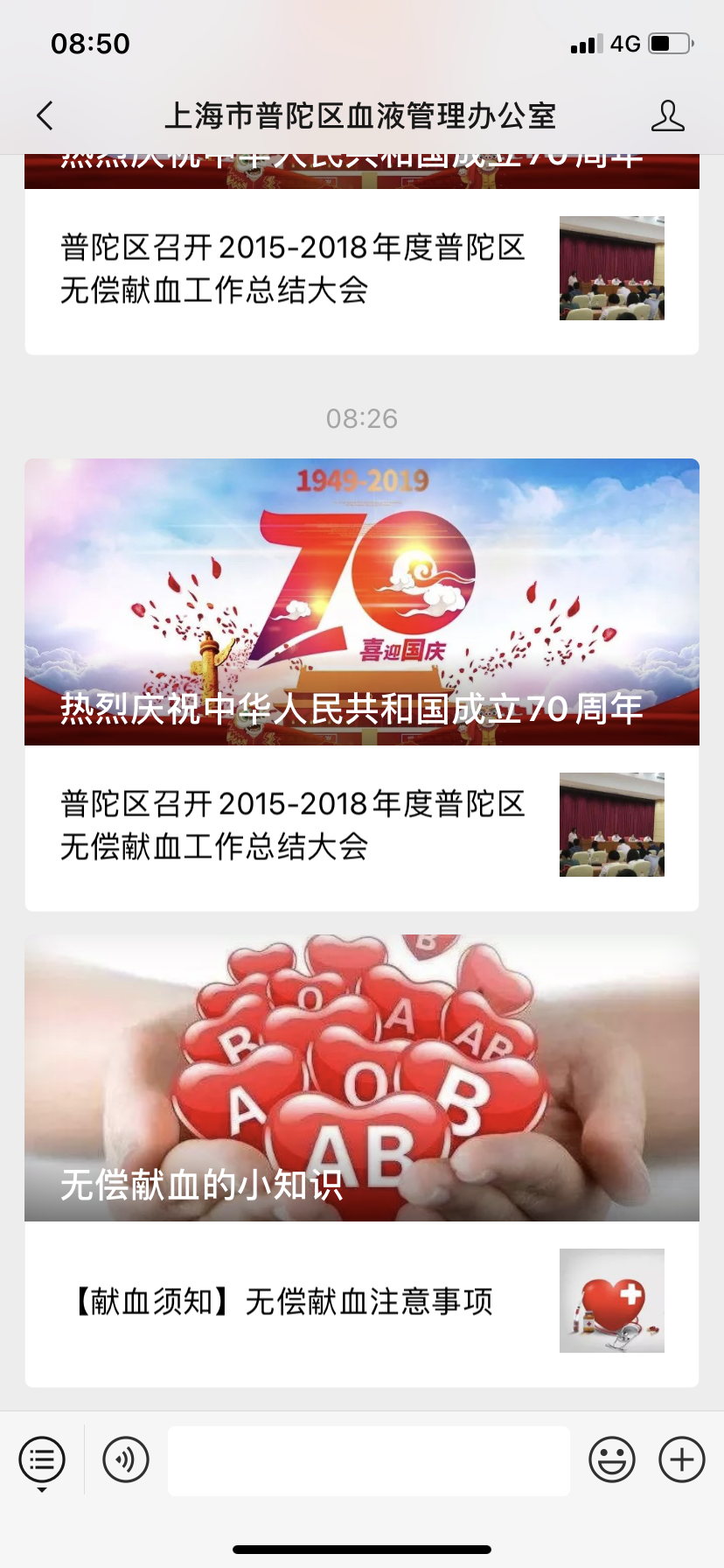Focus the message text field
The height and width of the screenshot is (1568, 724).
click(369, 1459)
